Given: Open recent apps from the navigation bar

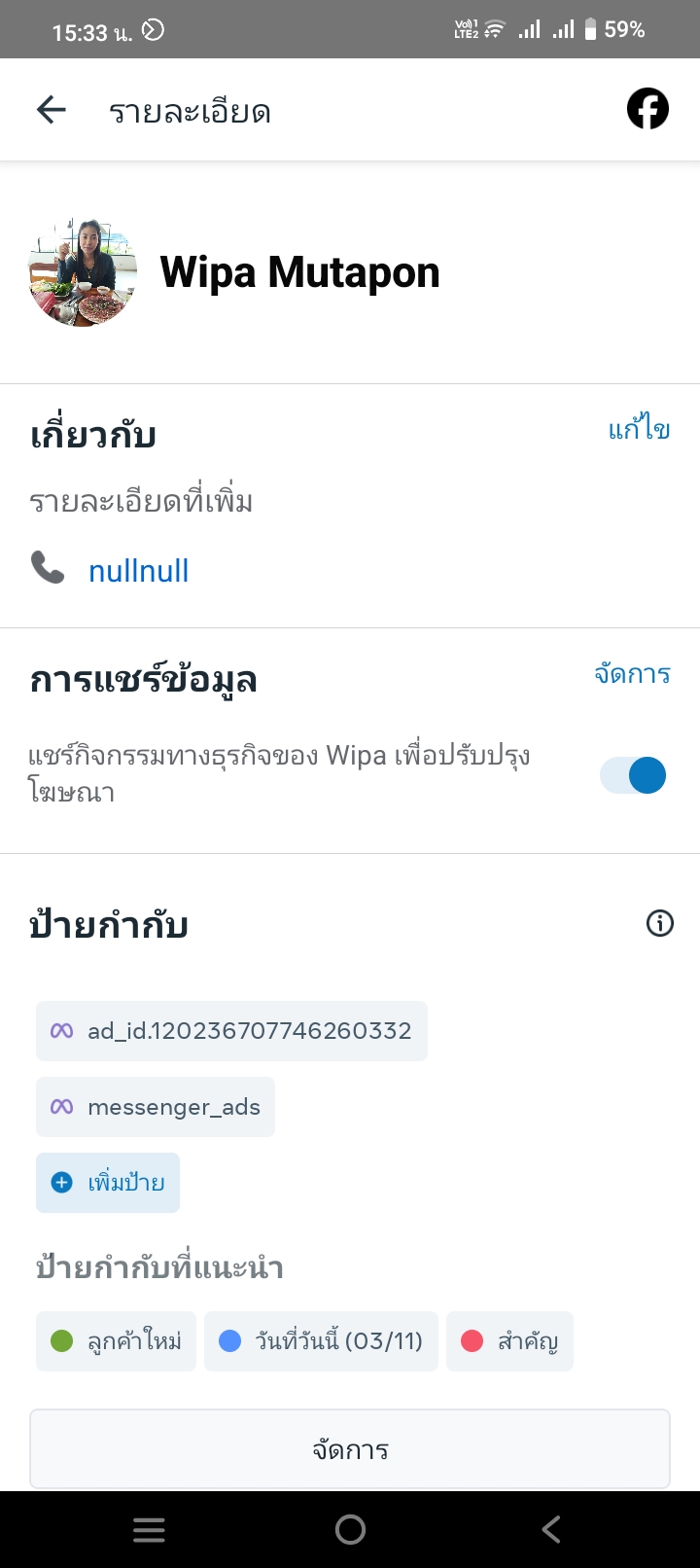Looking at the screenshot, I should tap(149, 1530).
